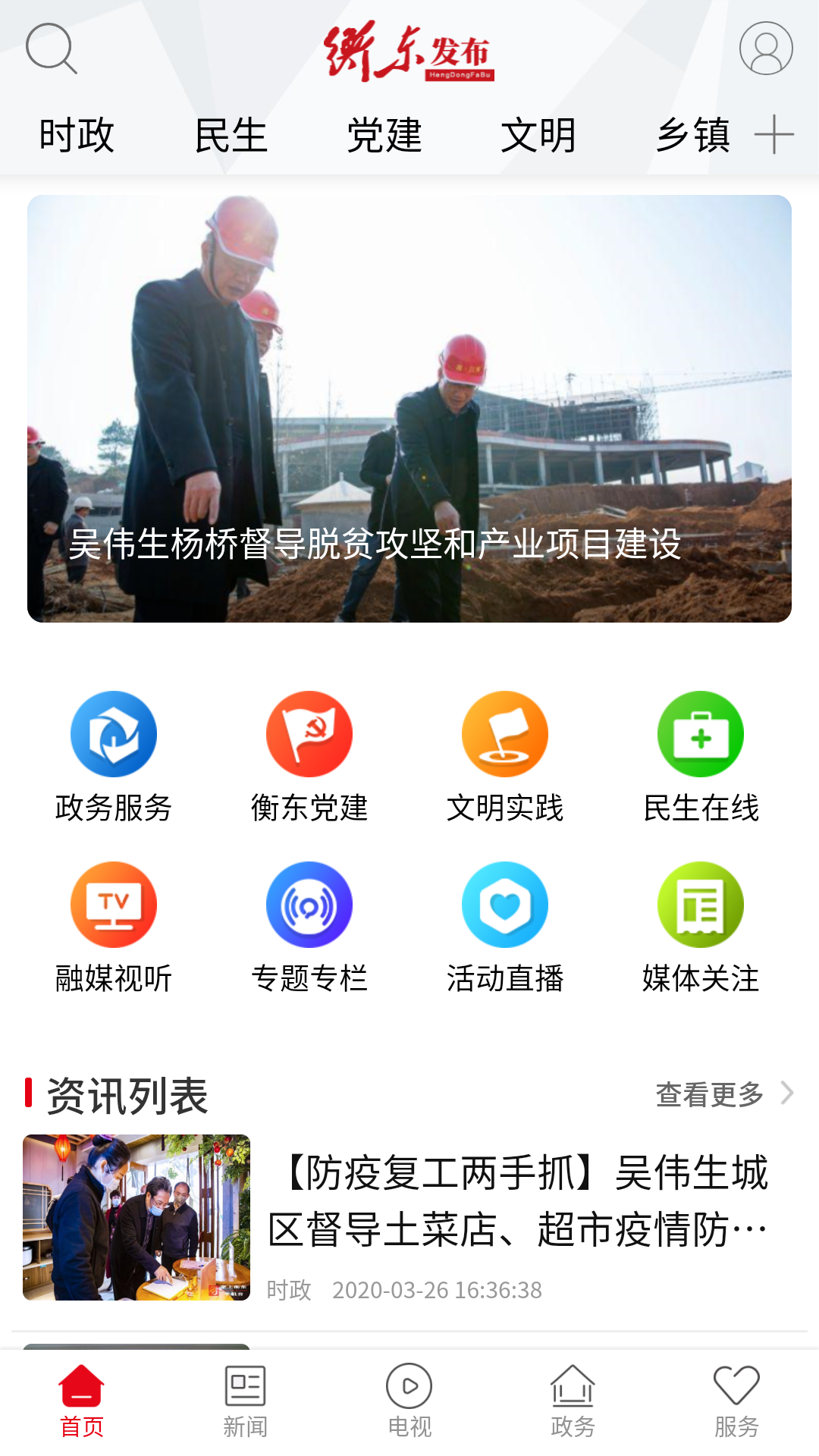The width and height of the screenshot is (819, 1456).
Task: Tap the 民生在线 health icon
Action: [x=700, y=734]
